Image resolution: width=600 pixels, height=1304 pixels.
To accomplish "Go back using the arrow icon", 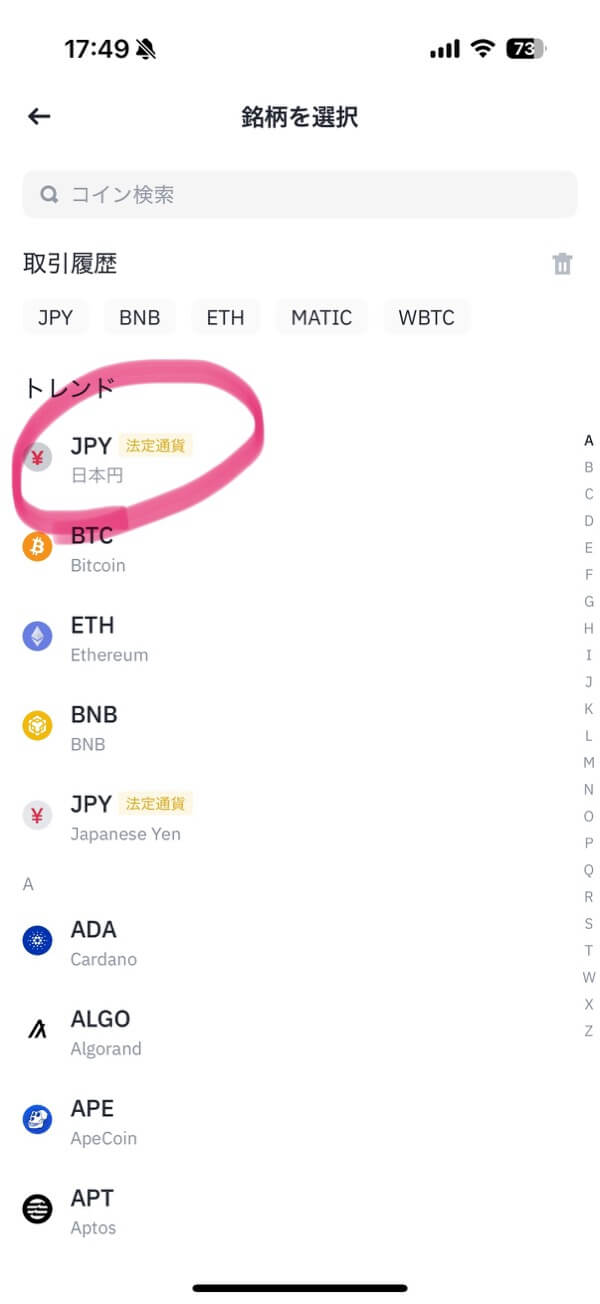I will click(x=39, y=117).
